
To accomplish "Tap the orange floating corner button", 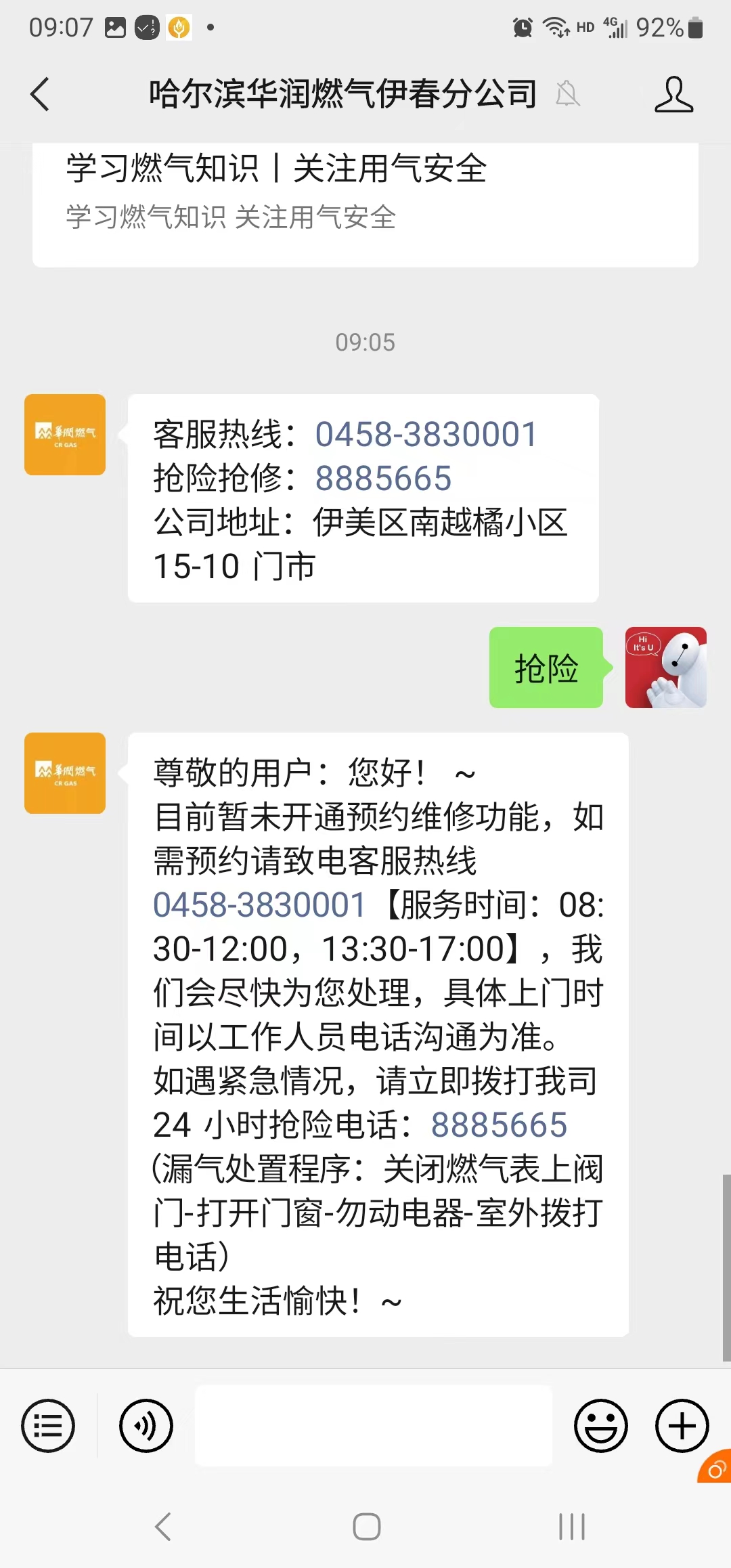I will pyautogui.click(x=716, y=1468).
